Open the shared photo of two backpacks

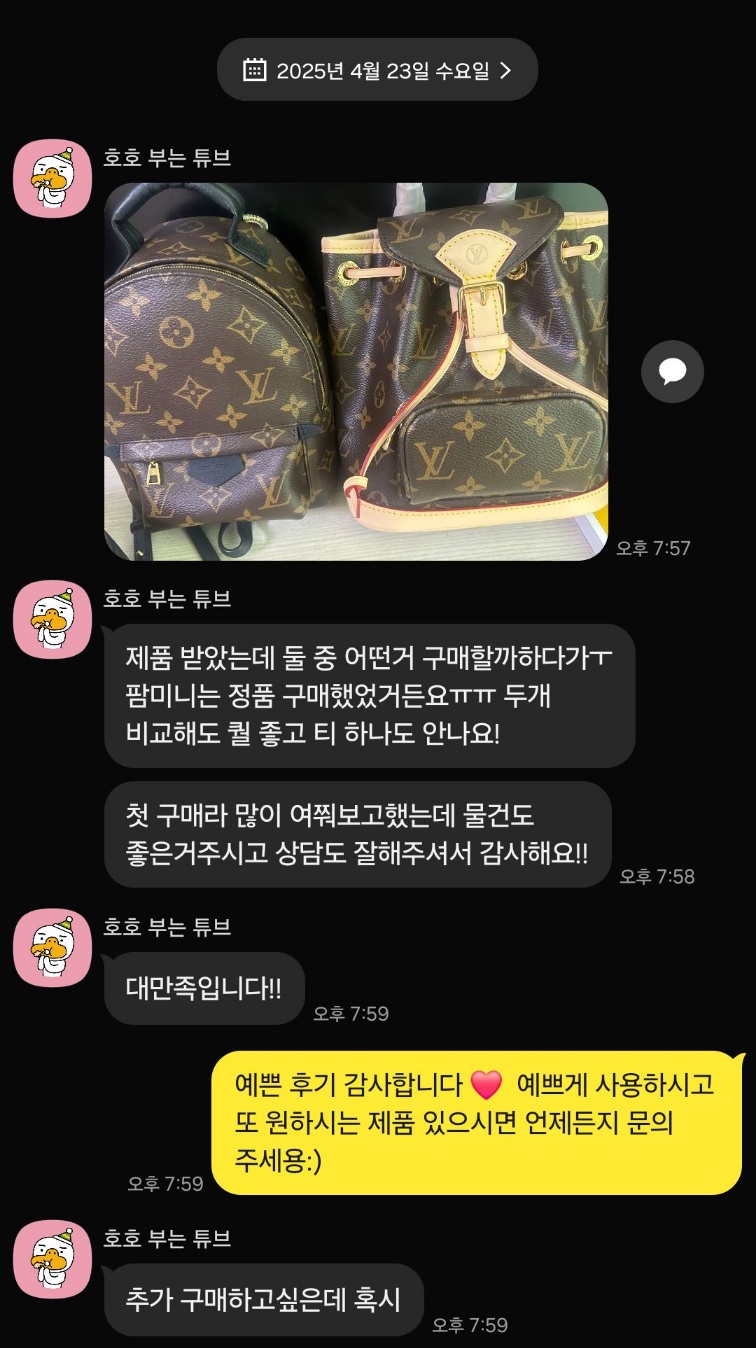356,371
